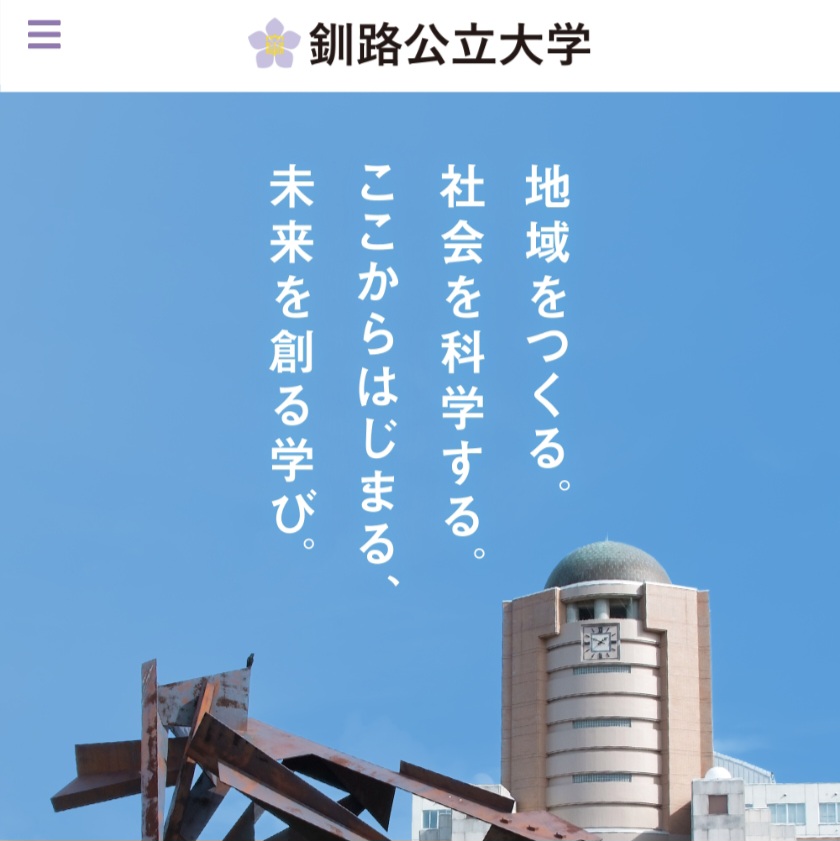840x841 pixels.
Task: Go to the 釧路公立大学 home page
Action: 420,43
